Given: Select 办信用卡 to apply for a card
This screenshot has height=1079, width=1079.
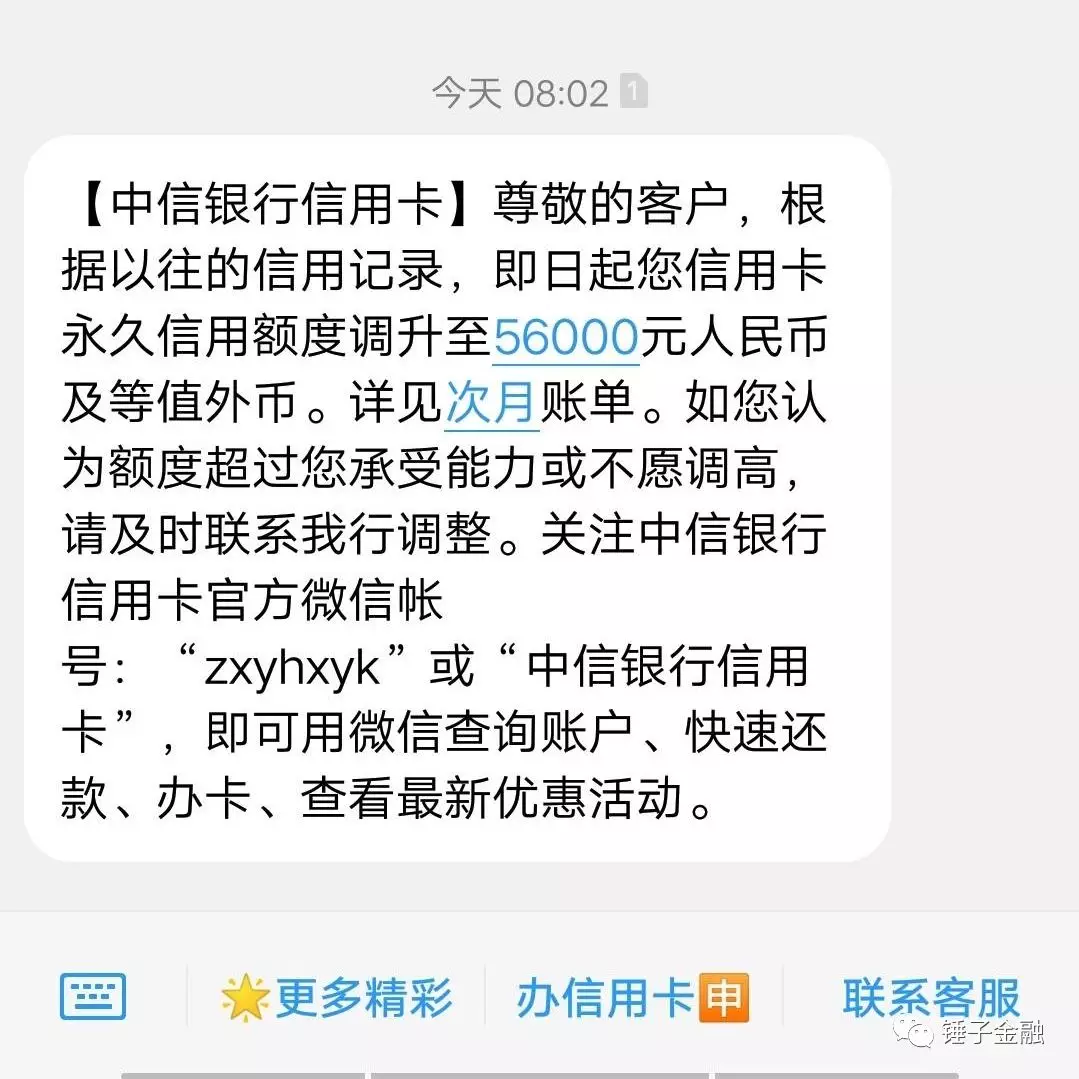Looking at the screenshot, I should [632, 997].
